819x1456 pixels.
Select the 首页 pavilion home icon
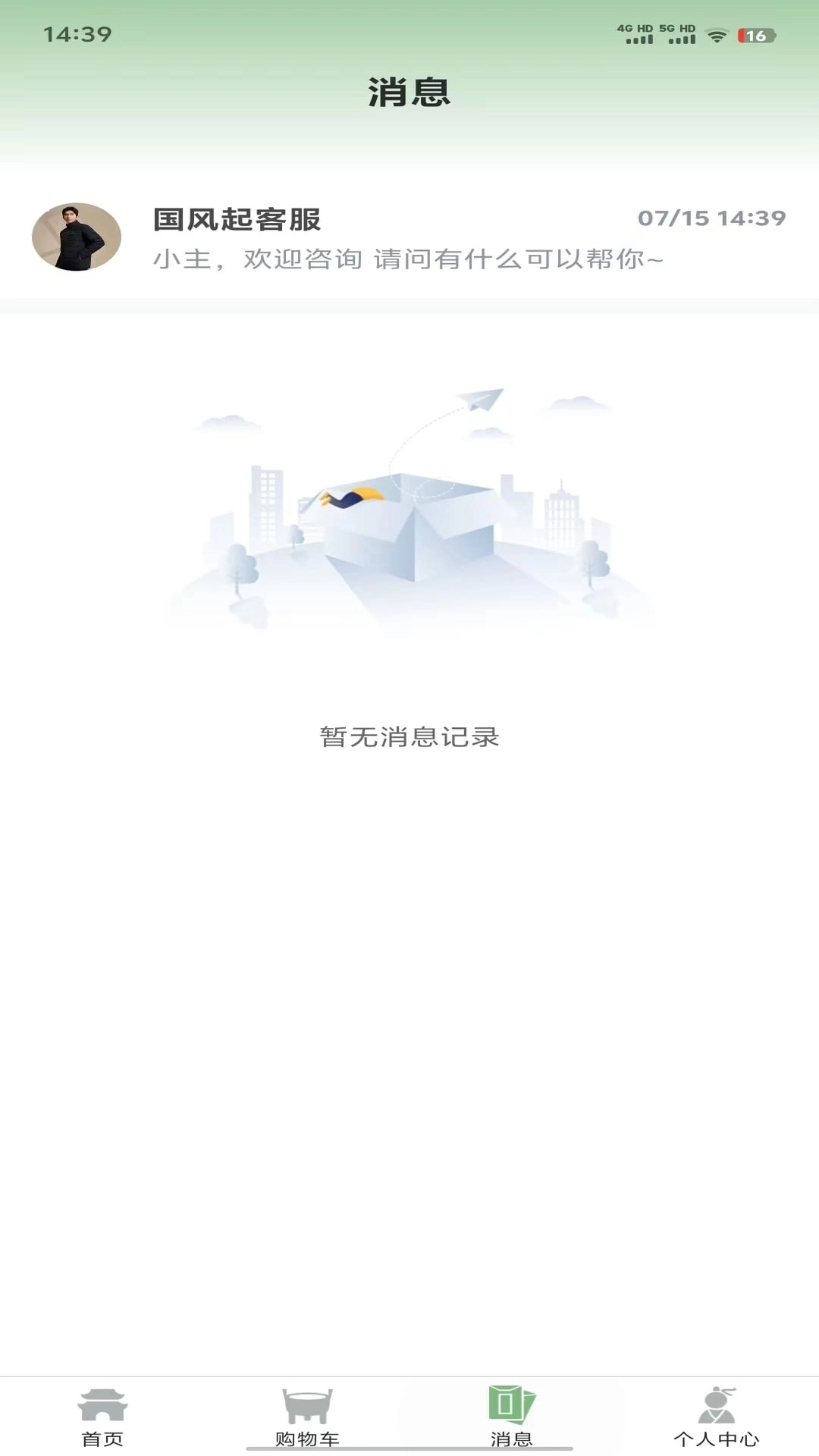(102, 1404)
